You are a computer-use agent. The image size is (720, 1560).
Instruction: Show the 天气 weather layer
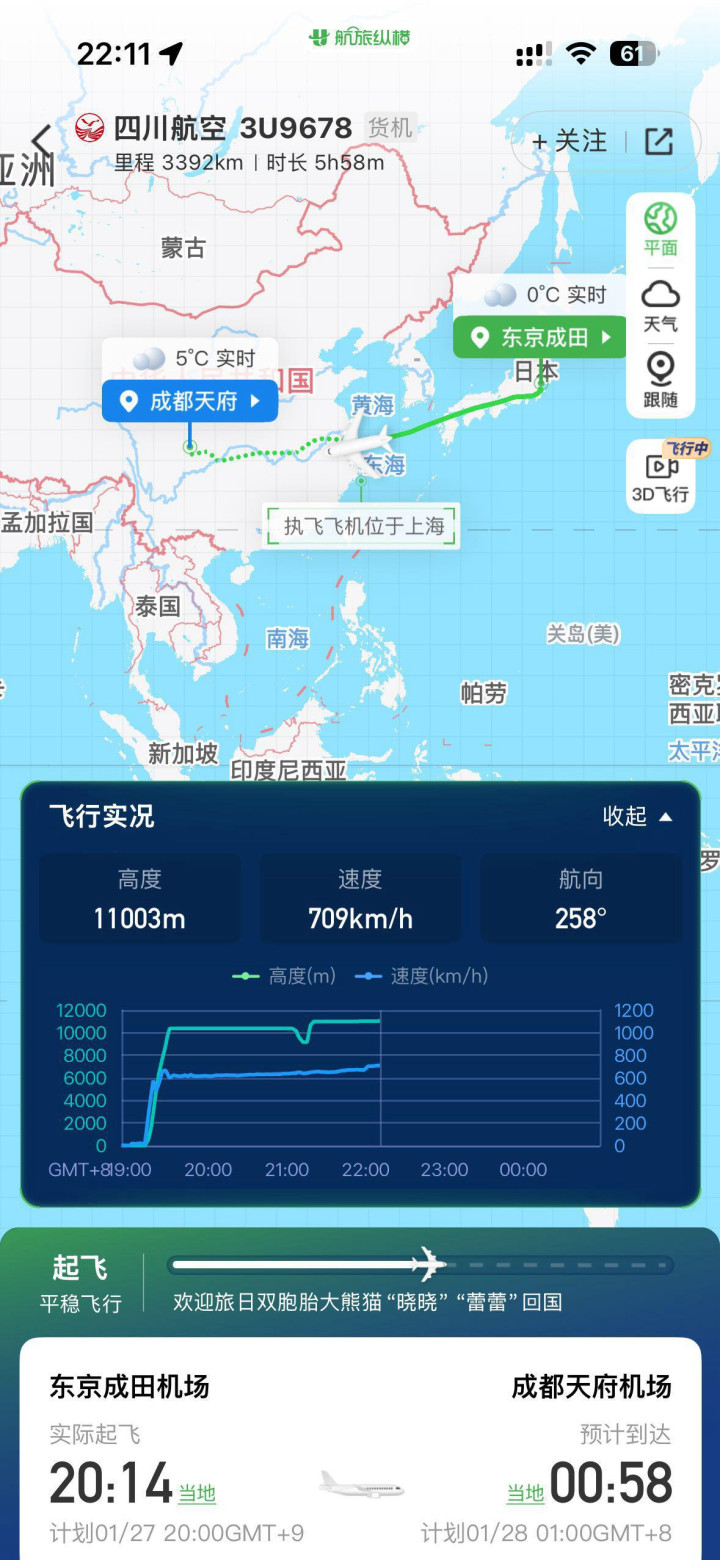pos(660,305)
